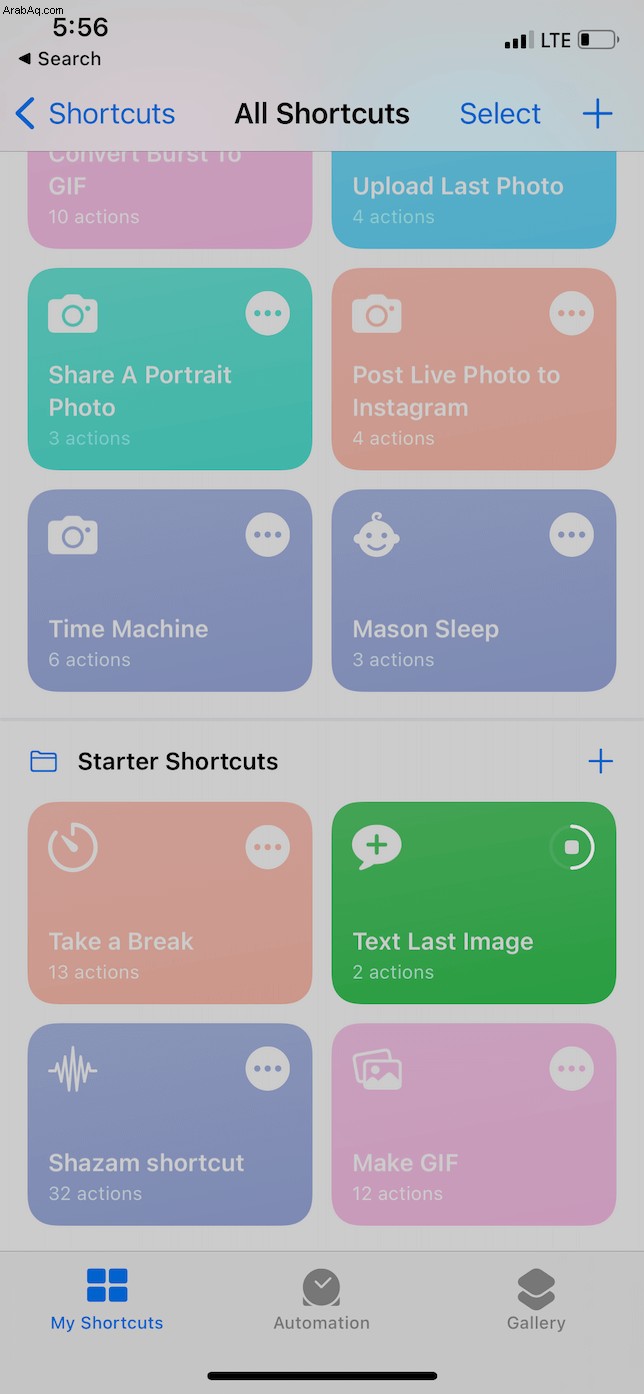
Task: Run Post Live Photo to Instagram shortcut
Action: coord(474,369)
